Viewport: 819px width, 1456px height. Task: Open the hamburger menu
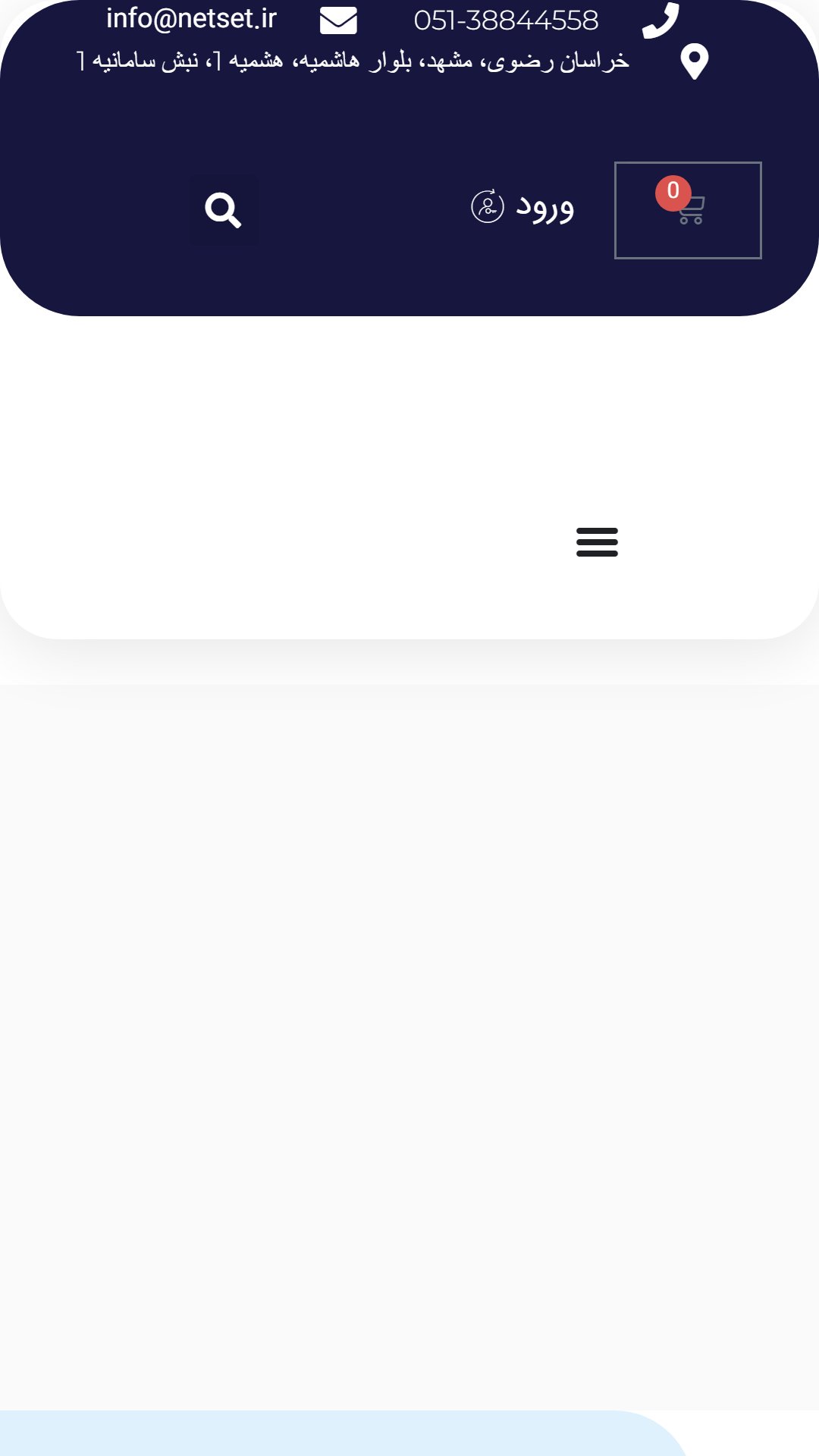597,542
